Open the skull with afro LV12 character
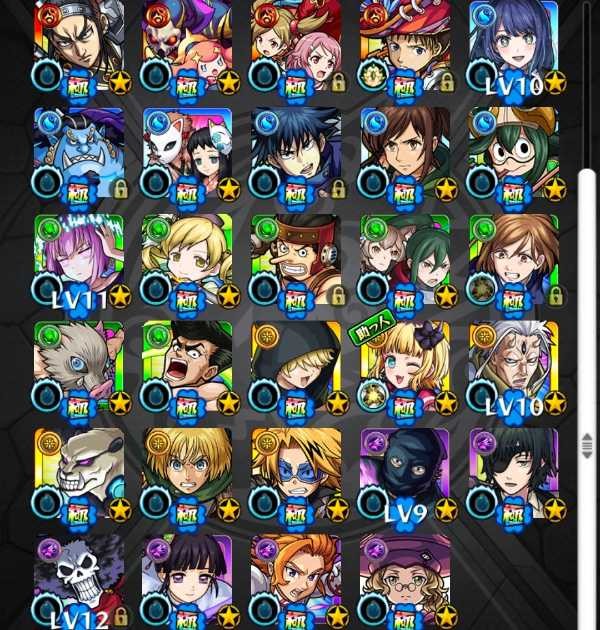The height and width of the screenshot is (630, 600). tap(79, 580)
